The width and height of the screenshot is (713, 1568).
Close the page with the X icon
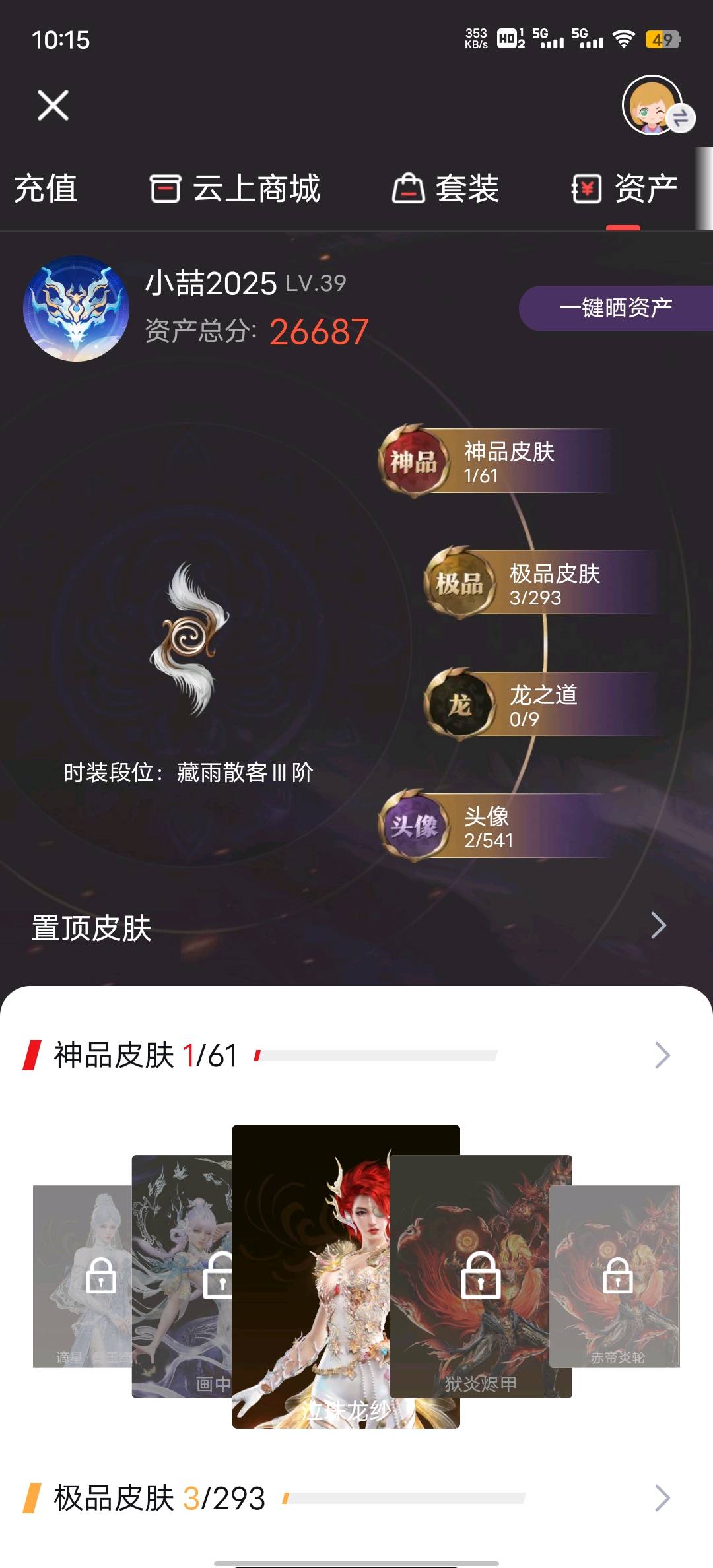(x=53, y=106)
